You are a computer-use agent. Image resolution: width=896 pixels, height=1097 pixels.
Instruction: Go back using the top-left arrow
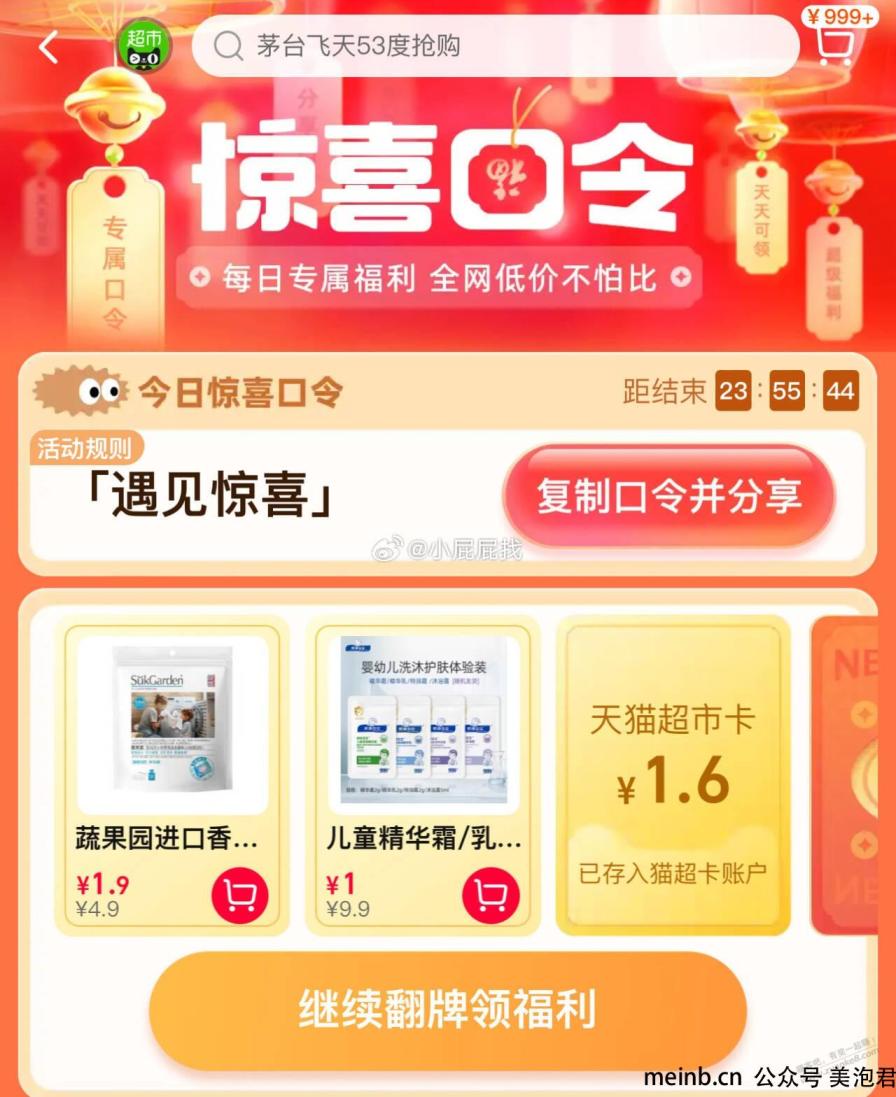(x=48, y=46)
